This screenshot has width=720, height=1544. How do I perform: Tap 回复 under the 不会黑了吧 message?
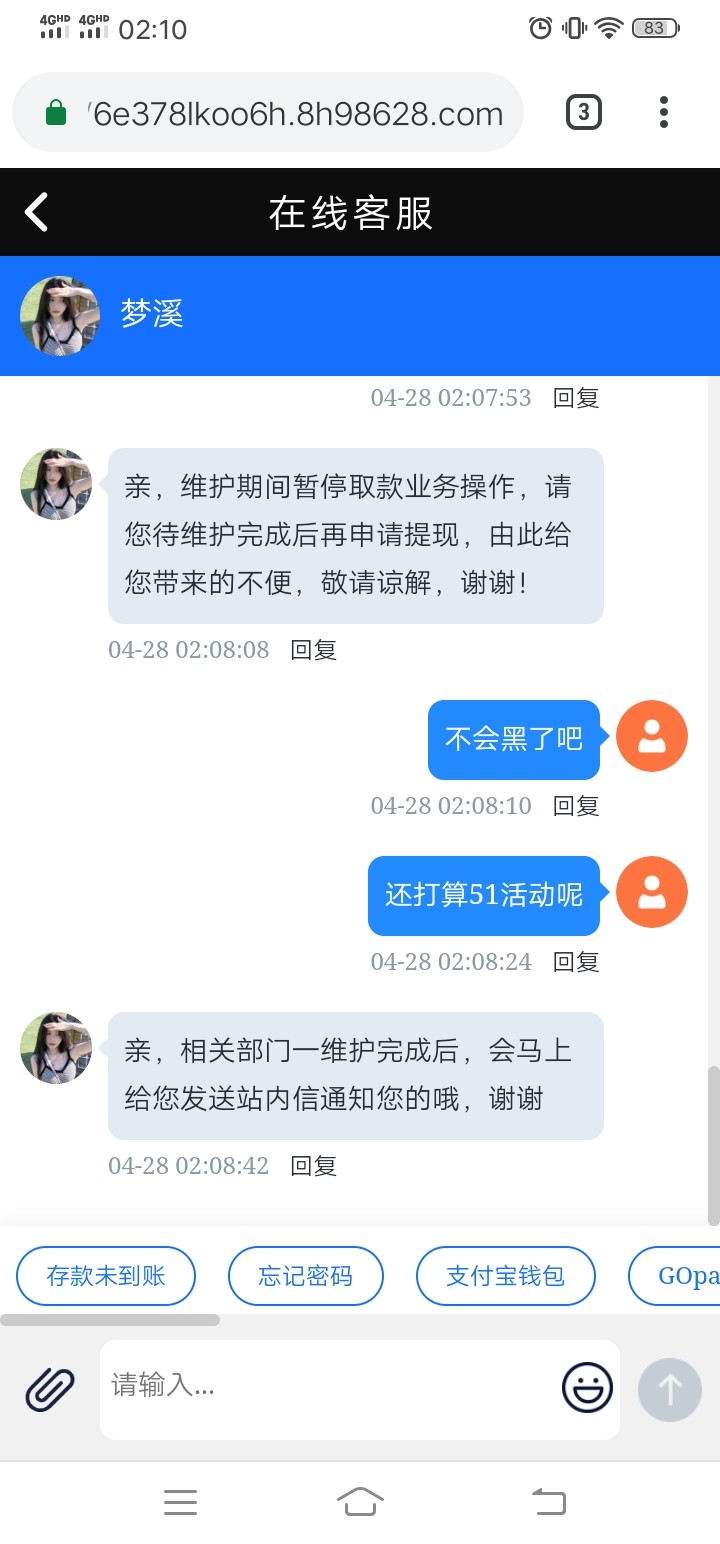pyautogui.click(x=577, y=806)
